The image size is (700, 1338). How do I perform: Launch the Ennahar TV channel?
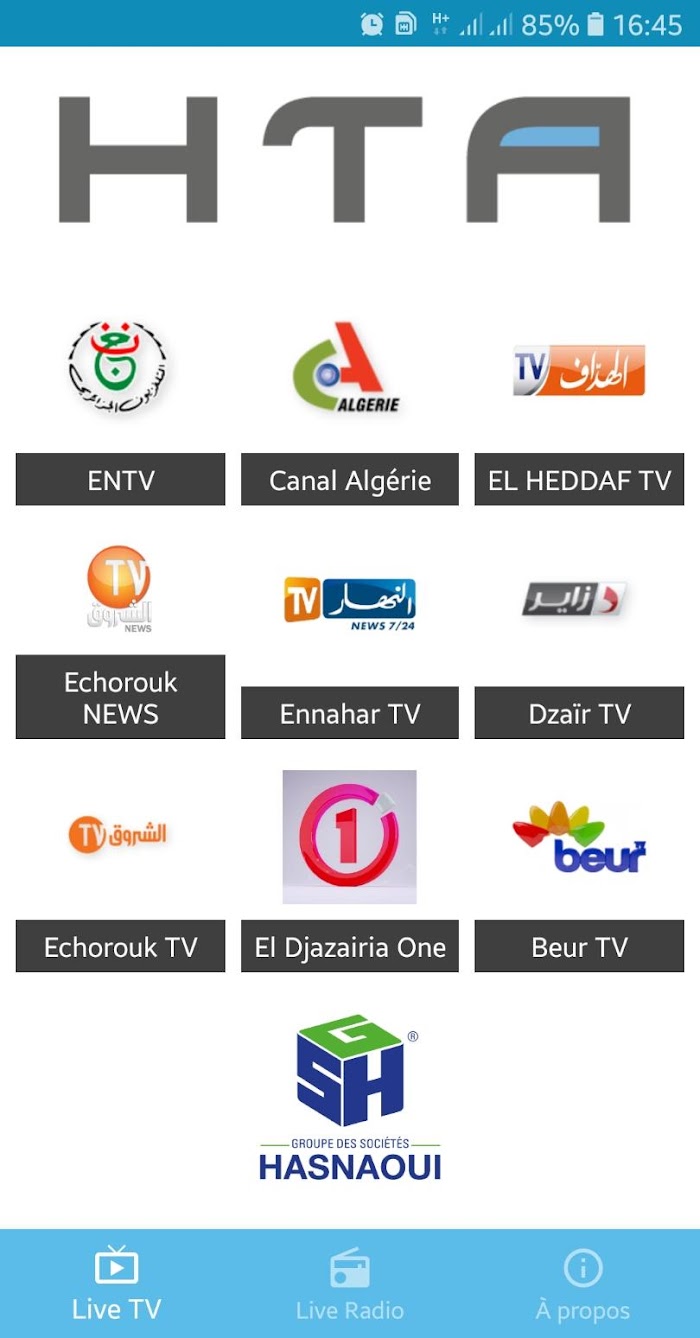click(350, 713)
